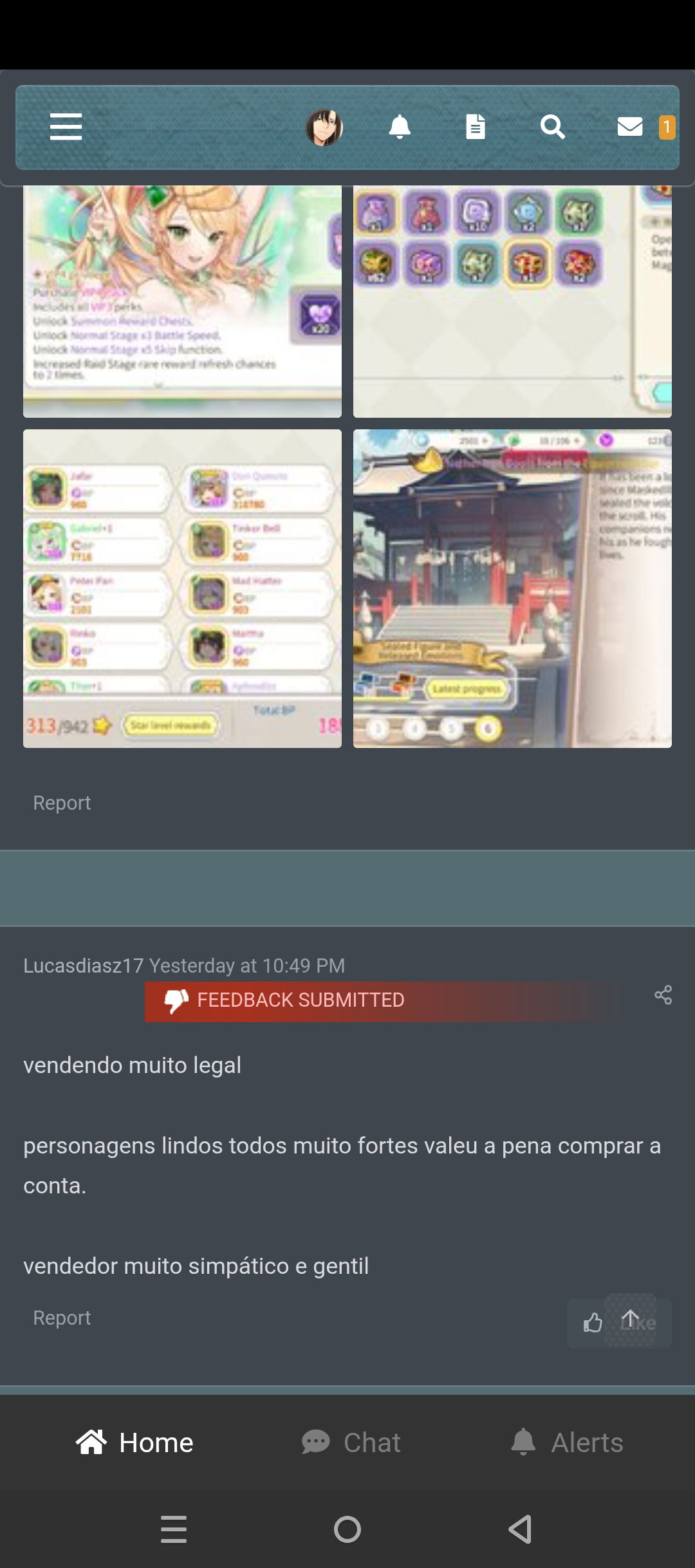Switch to the Alerts tab
The image size is (695, 1568).
[567, 1442]
